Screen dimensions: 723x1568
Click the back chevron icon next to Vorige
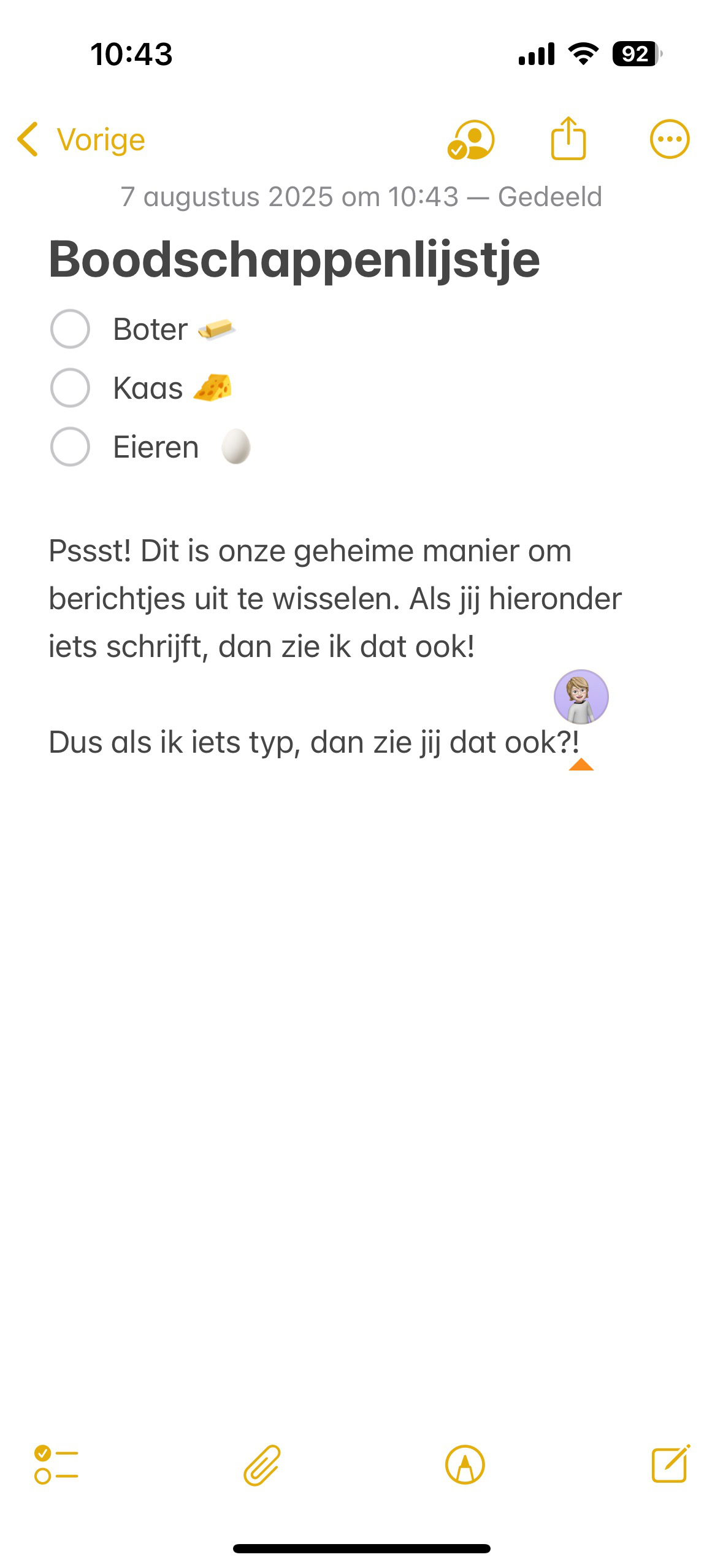click(27, 139)
